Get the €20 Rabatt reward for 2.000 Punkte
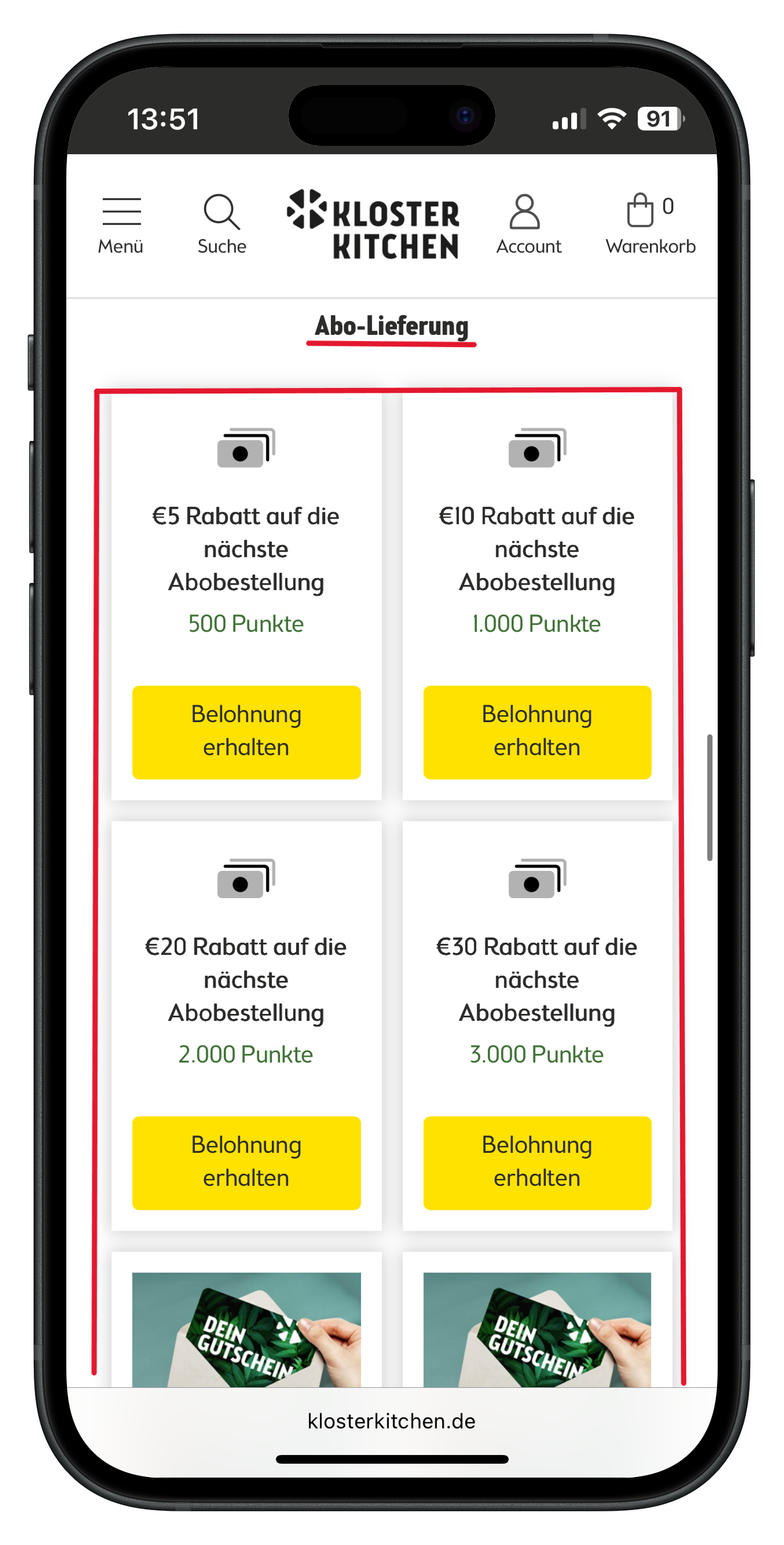The width and height of the screenshot is (784, 1545). [x=246, y=1163]
